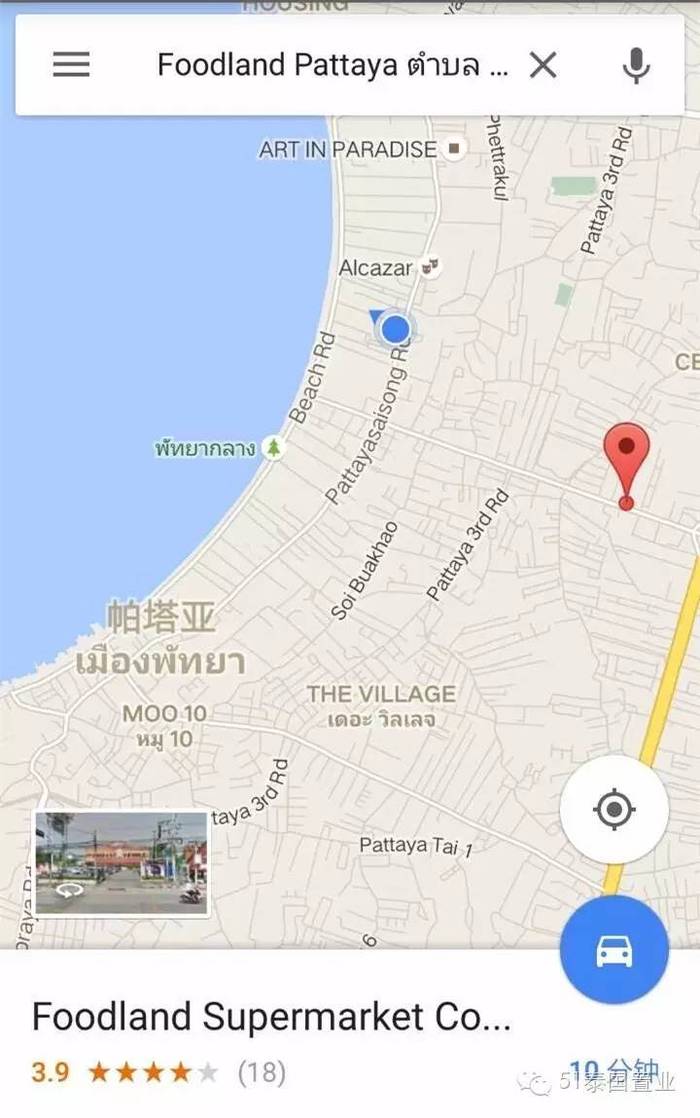
Task: Open Foodland Supermarket place details
Action: click(x=270, y=1018)
